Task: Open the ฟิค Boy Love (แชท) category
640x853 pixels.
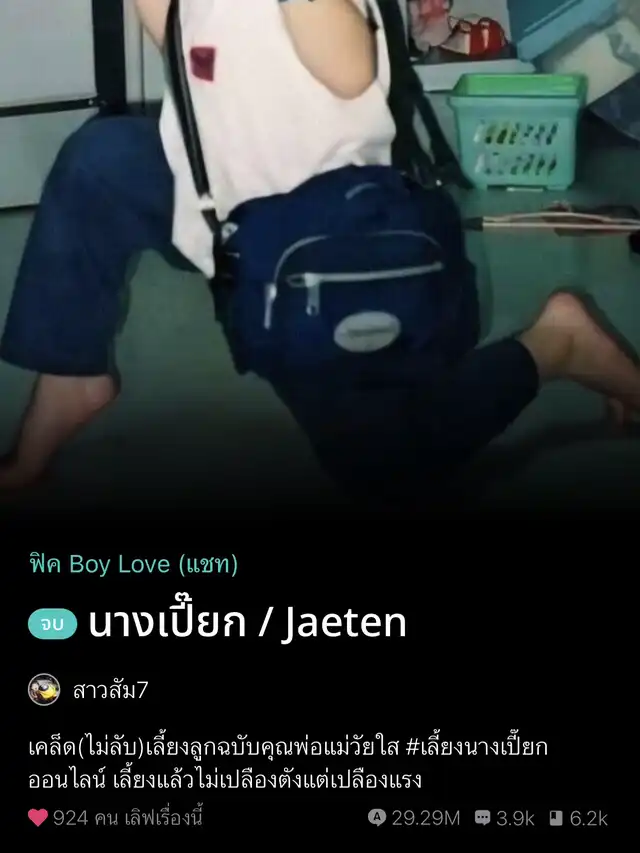Action: tap(133, 564)
